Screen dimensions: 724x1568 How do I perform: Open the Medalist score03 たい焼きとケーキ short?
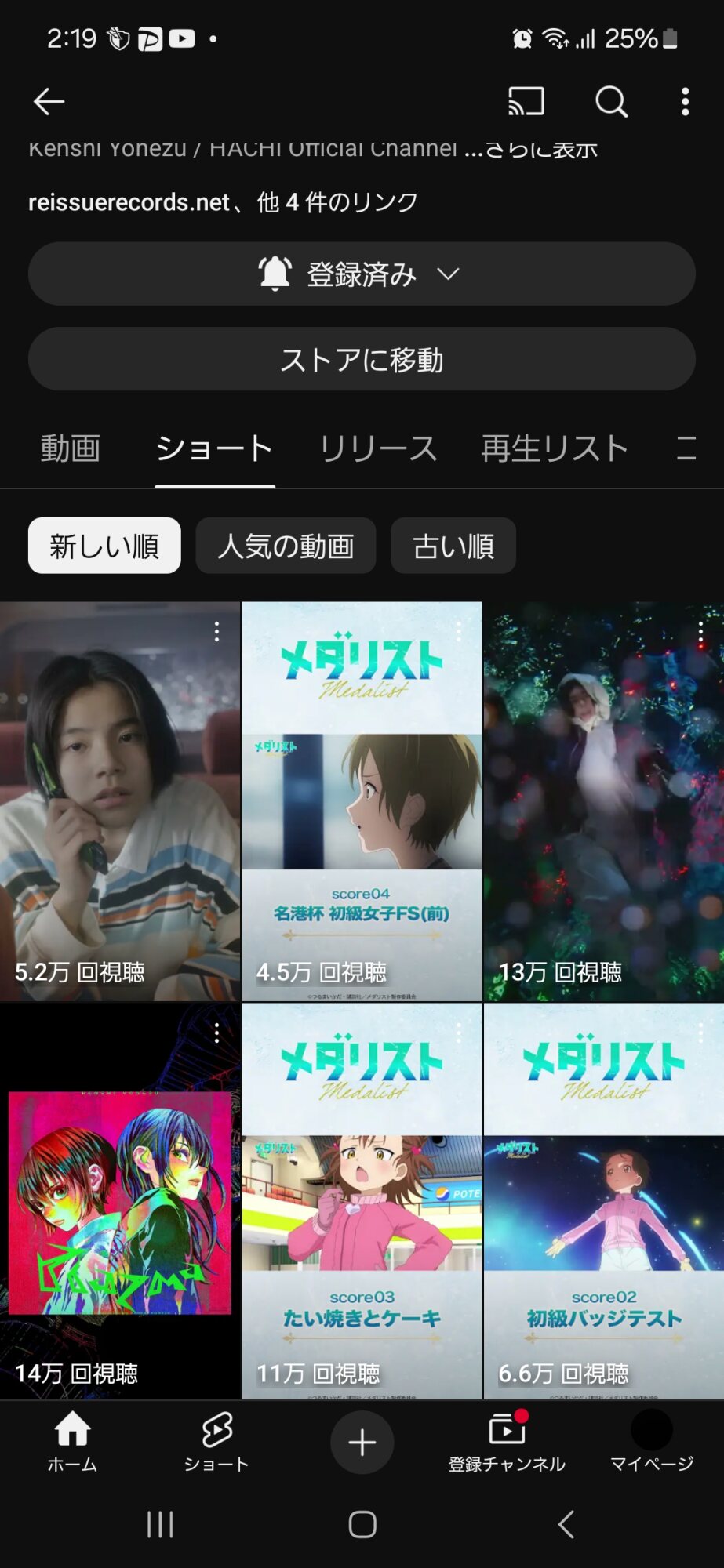[x=362, y=1201]
